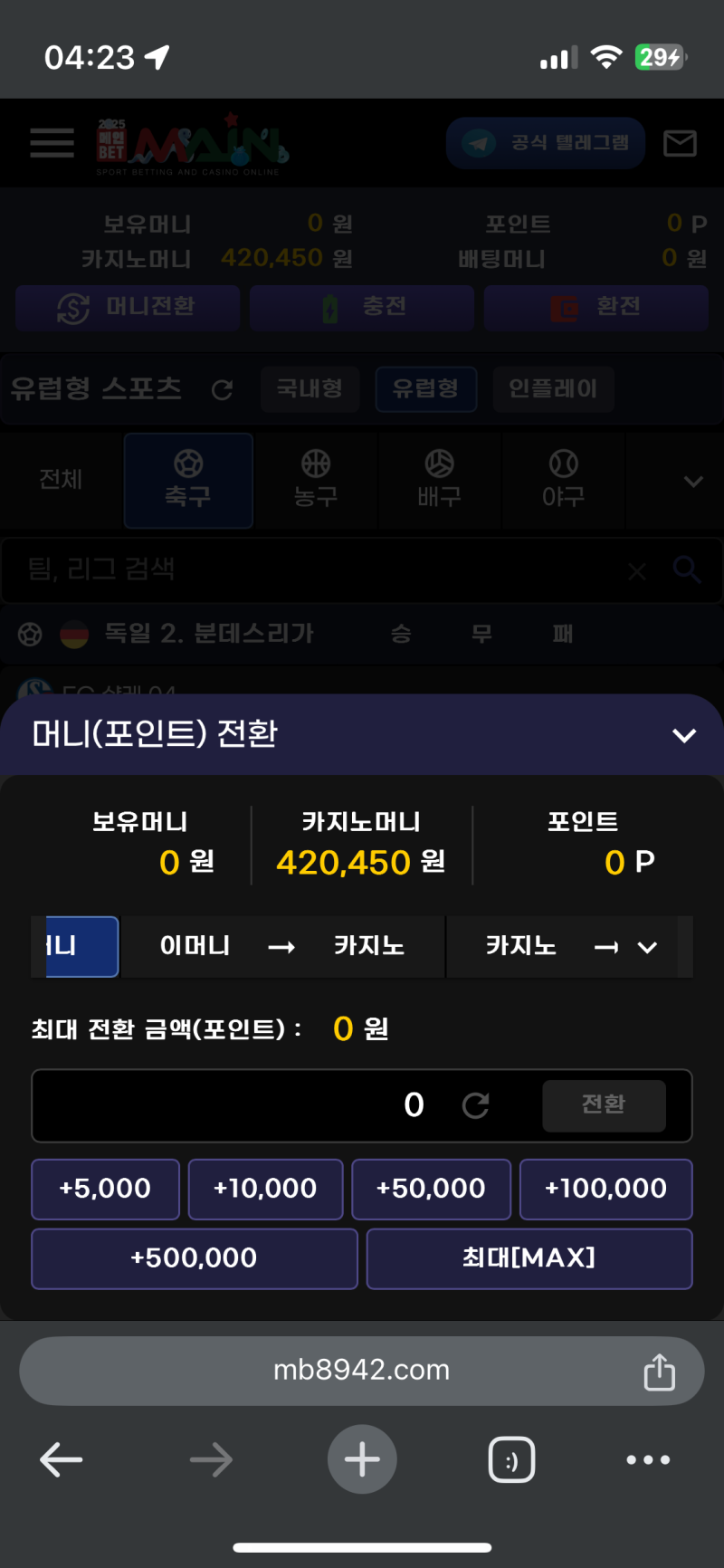Image resolution: width=724 pixels, height=1568 pixels.
Task: Tap the amount input field
Action: click(235, 1105)
